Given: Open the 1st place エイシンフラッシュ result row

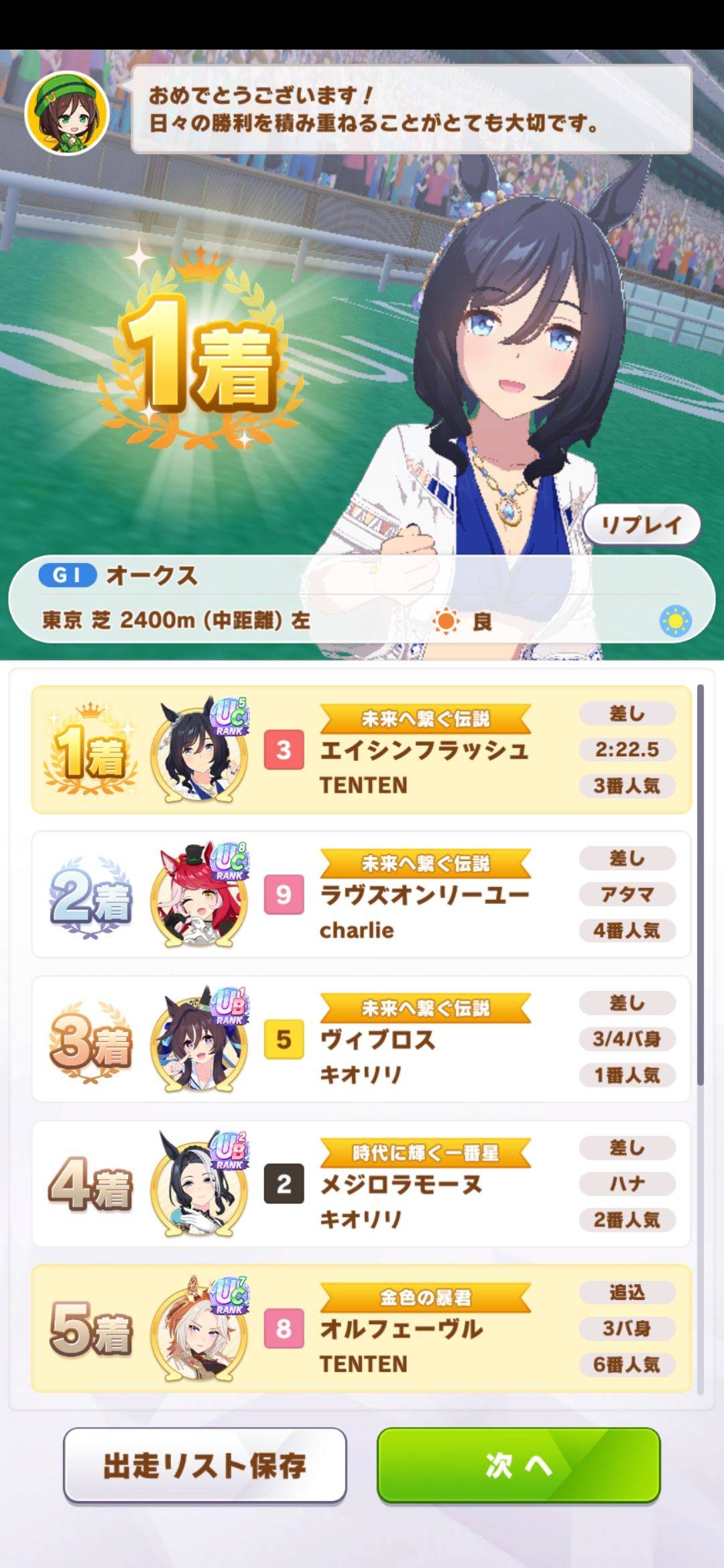Looking at the screenshot, I should (361, 750).
